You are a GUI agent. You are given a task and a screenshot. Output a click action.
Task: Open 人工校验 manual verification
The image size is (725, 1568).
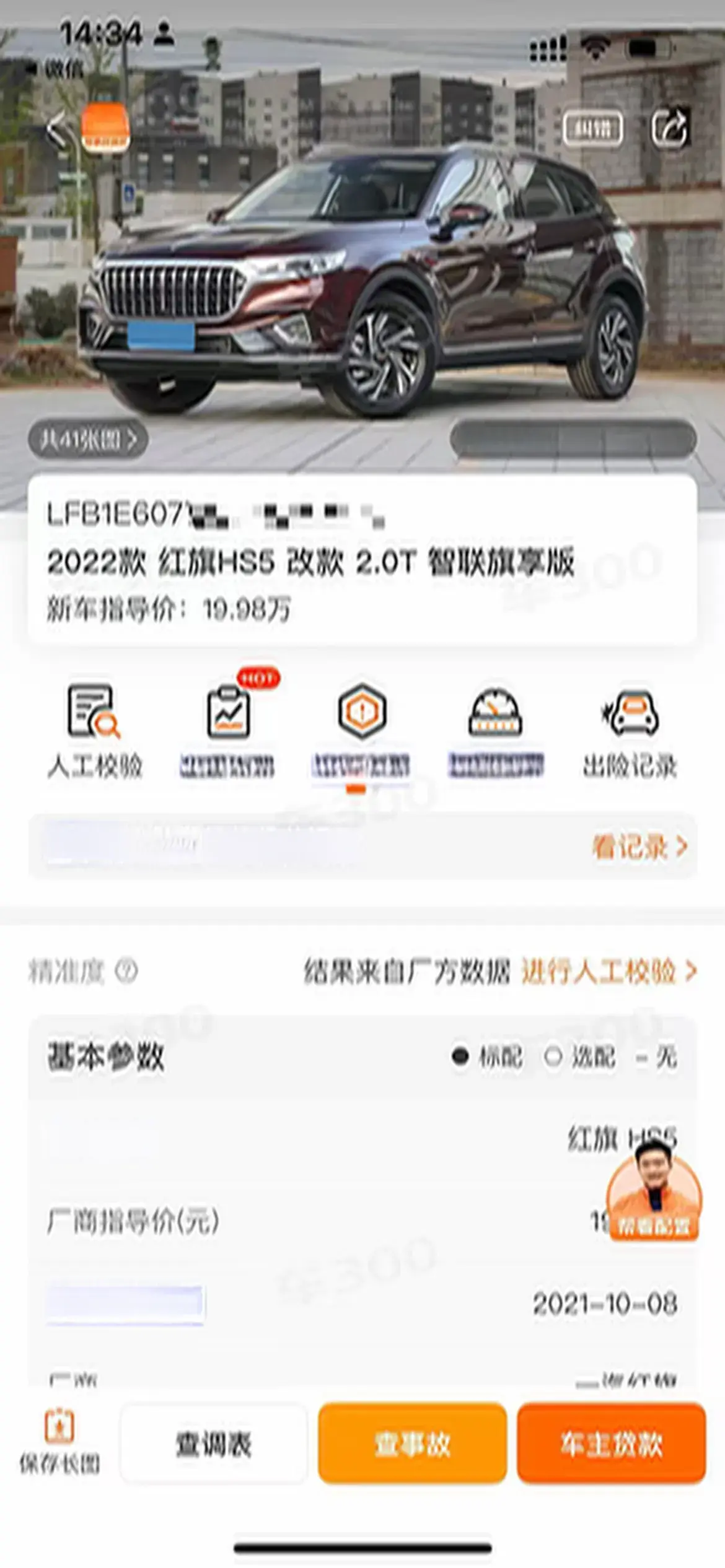pos(95,731)
